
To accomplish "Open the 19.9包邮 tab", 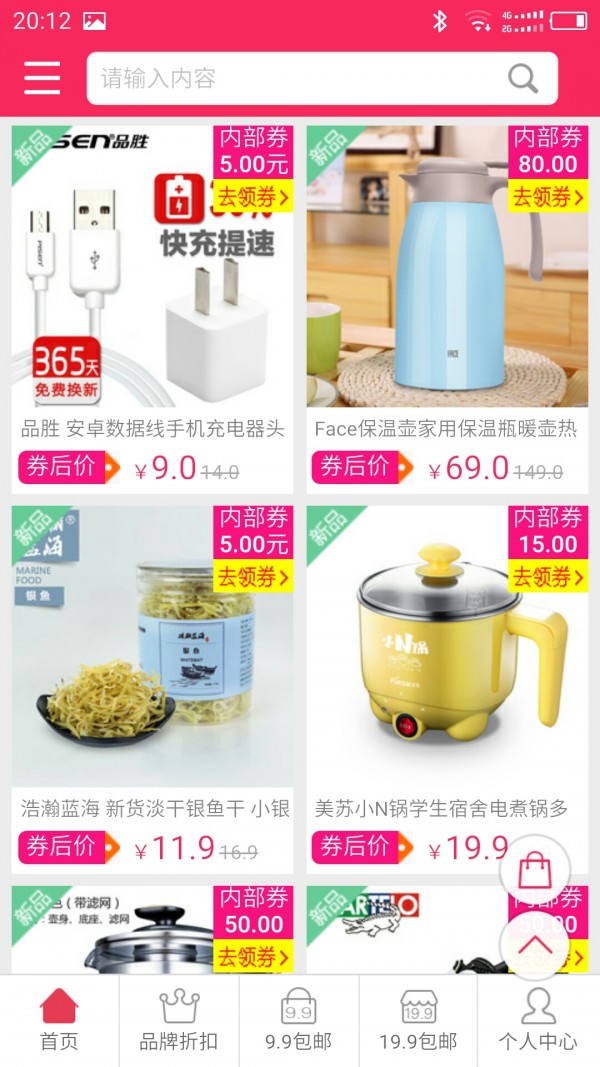I will 418,1020.
